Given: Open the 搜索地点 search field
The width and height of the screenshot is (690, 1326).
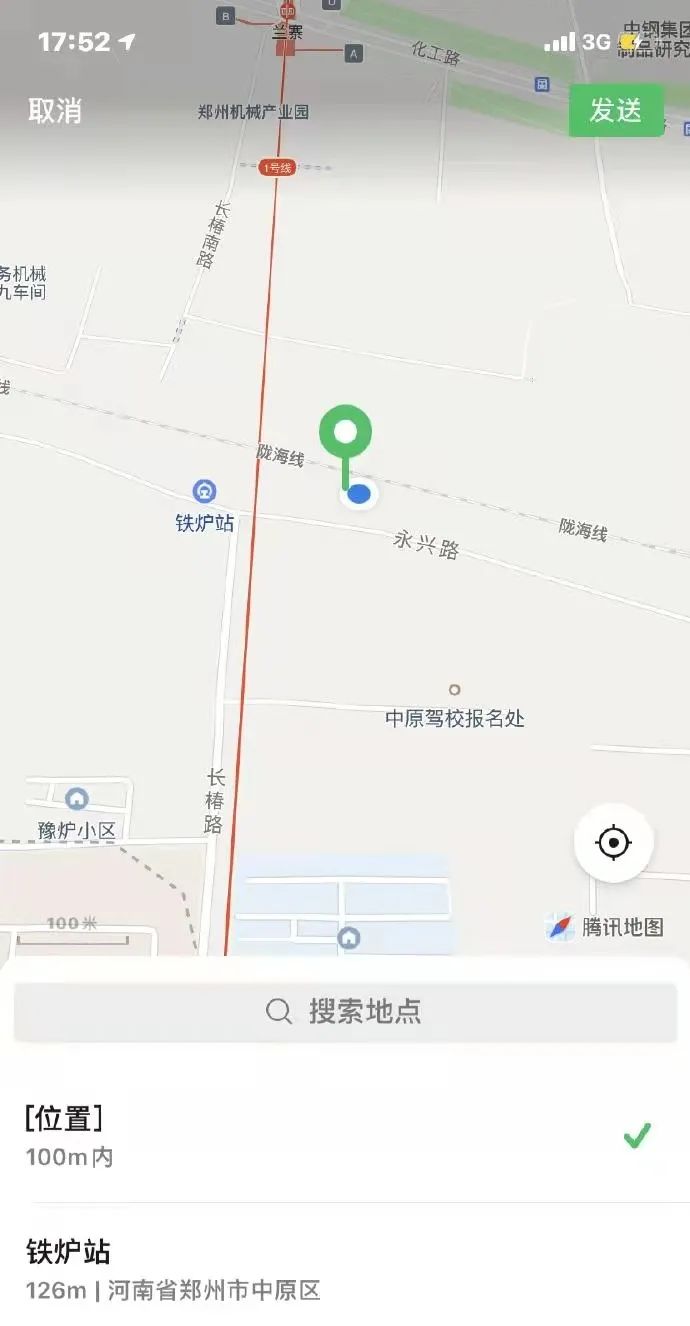Looking at the screenshot, I should point(345,1012).
